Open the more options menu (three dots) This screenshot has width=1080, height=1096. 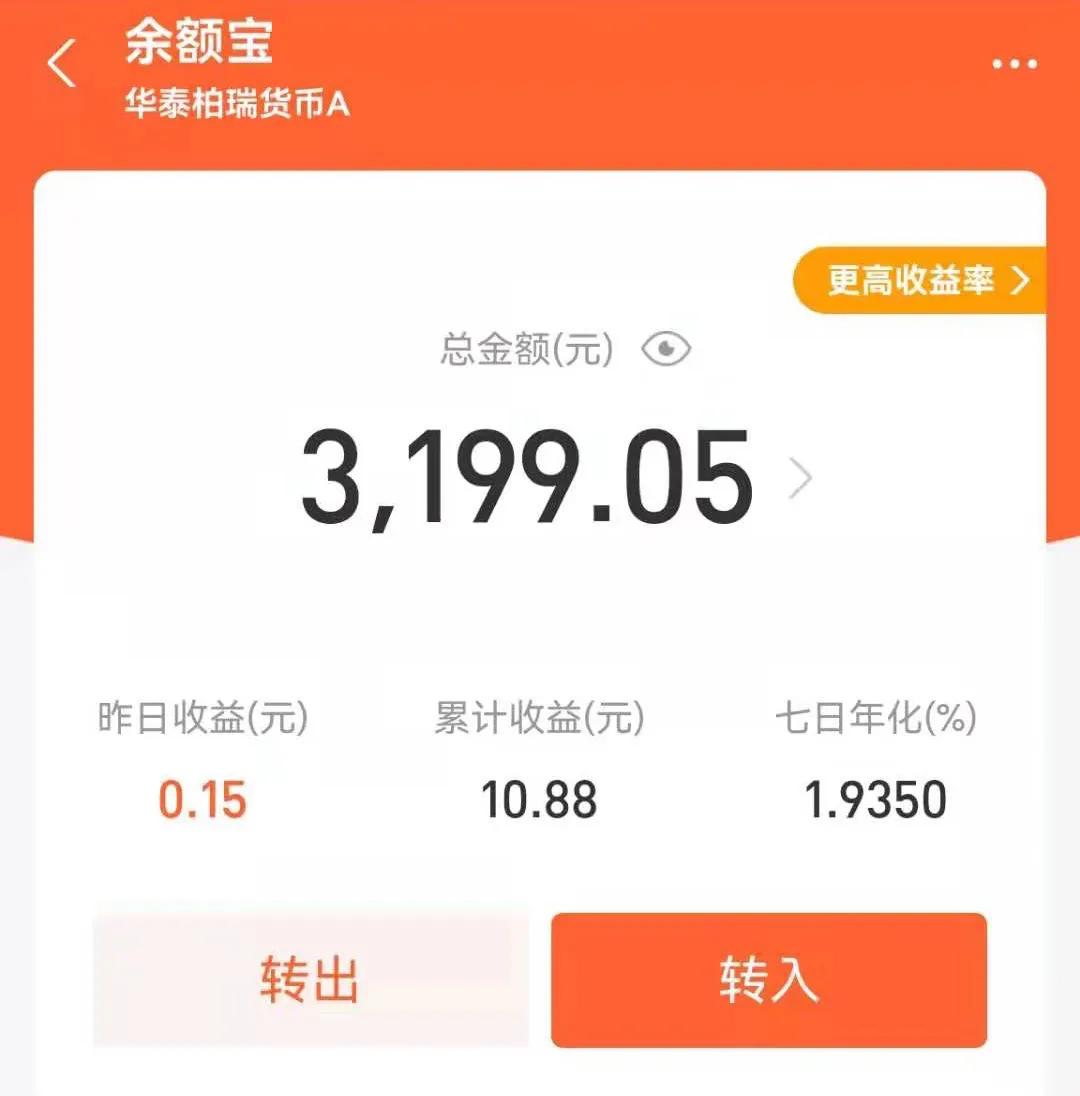(1013, 62)
